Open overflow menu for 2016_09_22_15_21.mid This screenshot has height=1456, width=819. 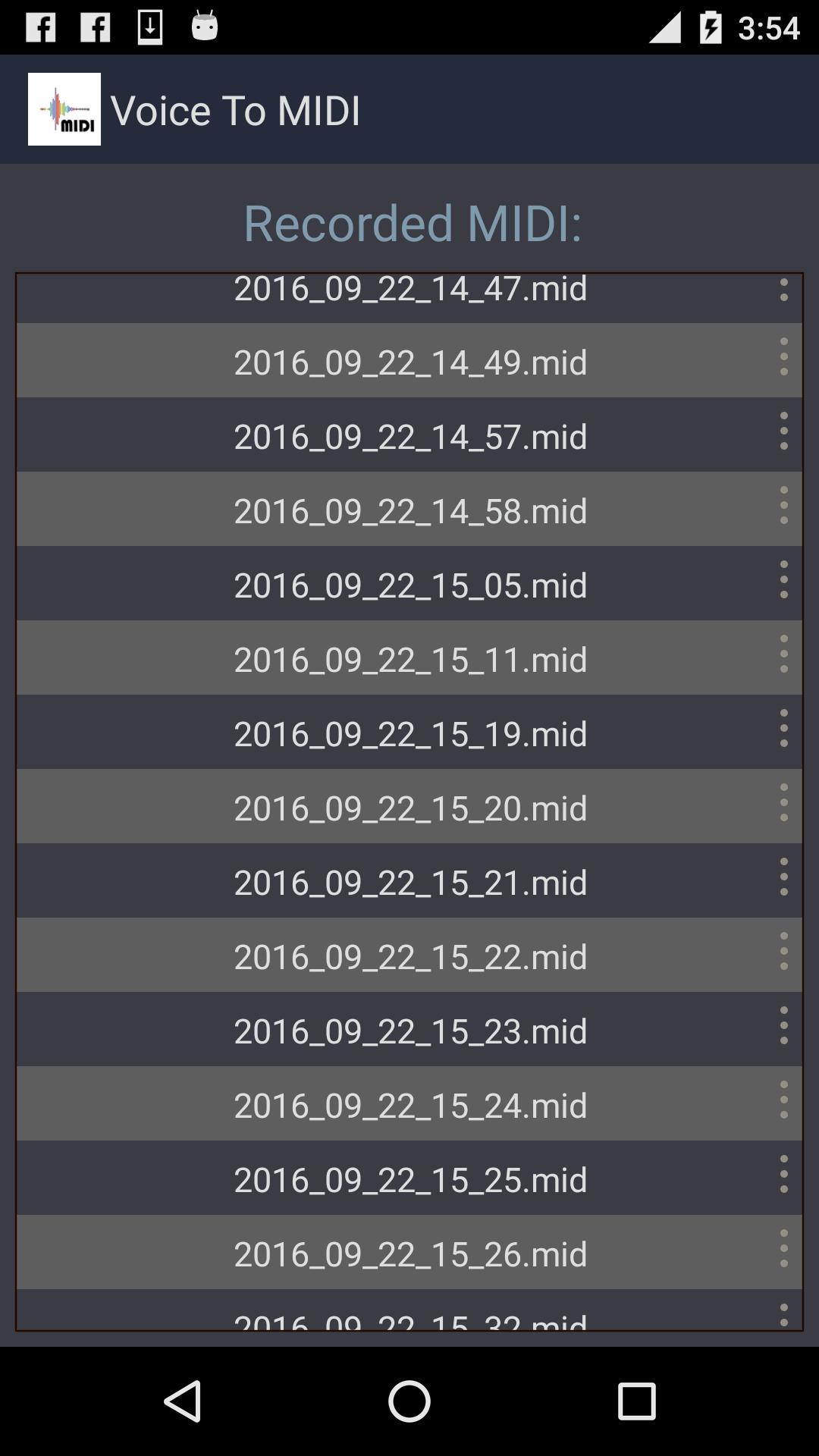tap(783, 877)
